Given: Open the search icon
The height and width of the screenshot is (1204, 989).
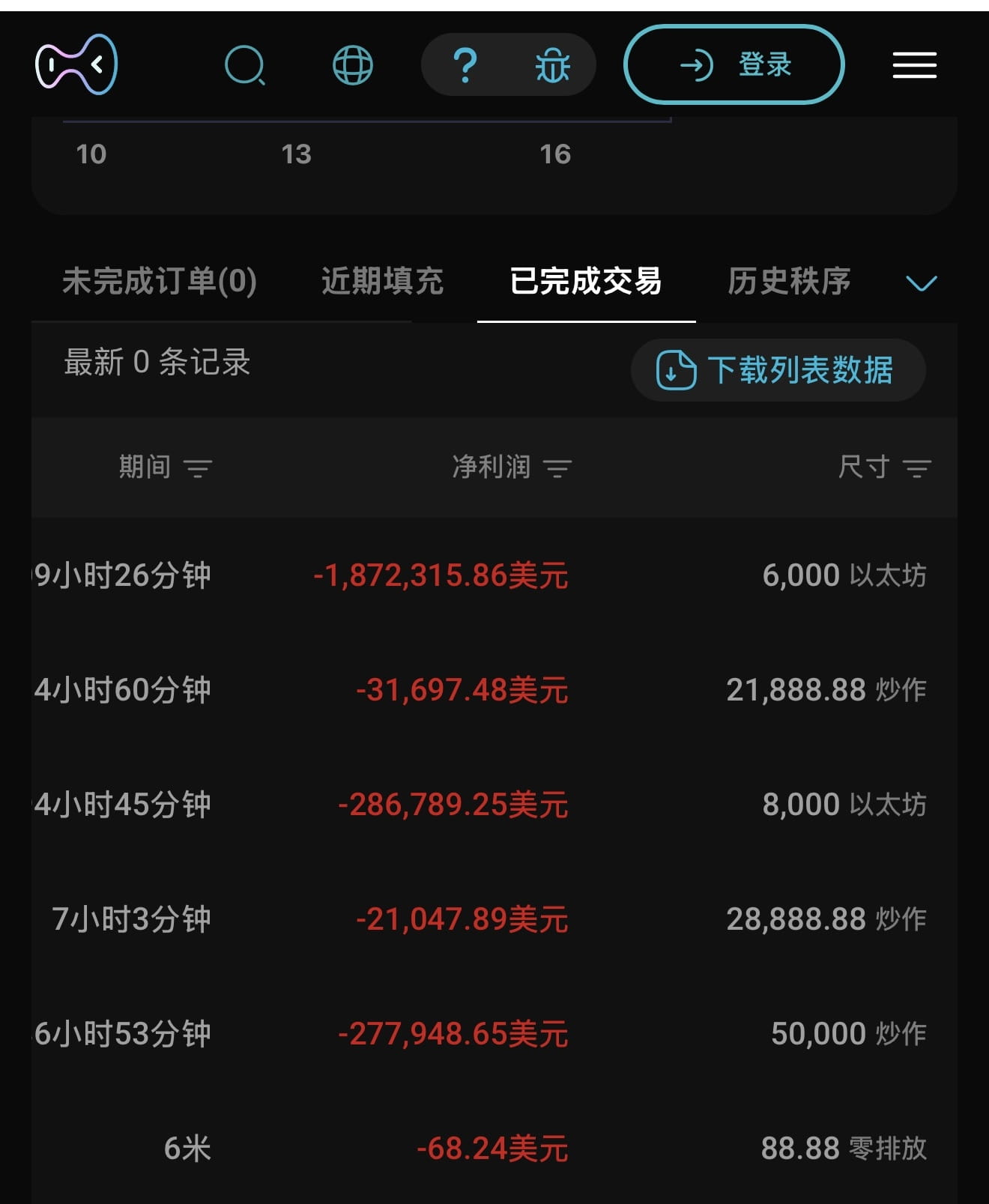Looking at the screenshot, I should coord(245,66).
